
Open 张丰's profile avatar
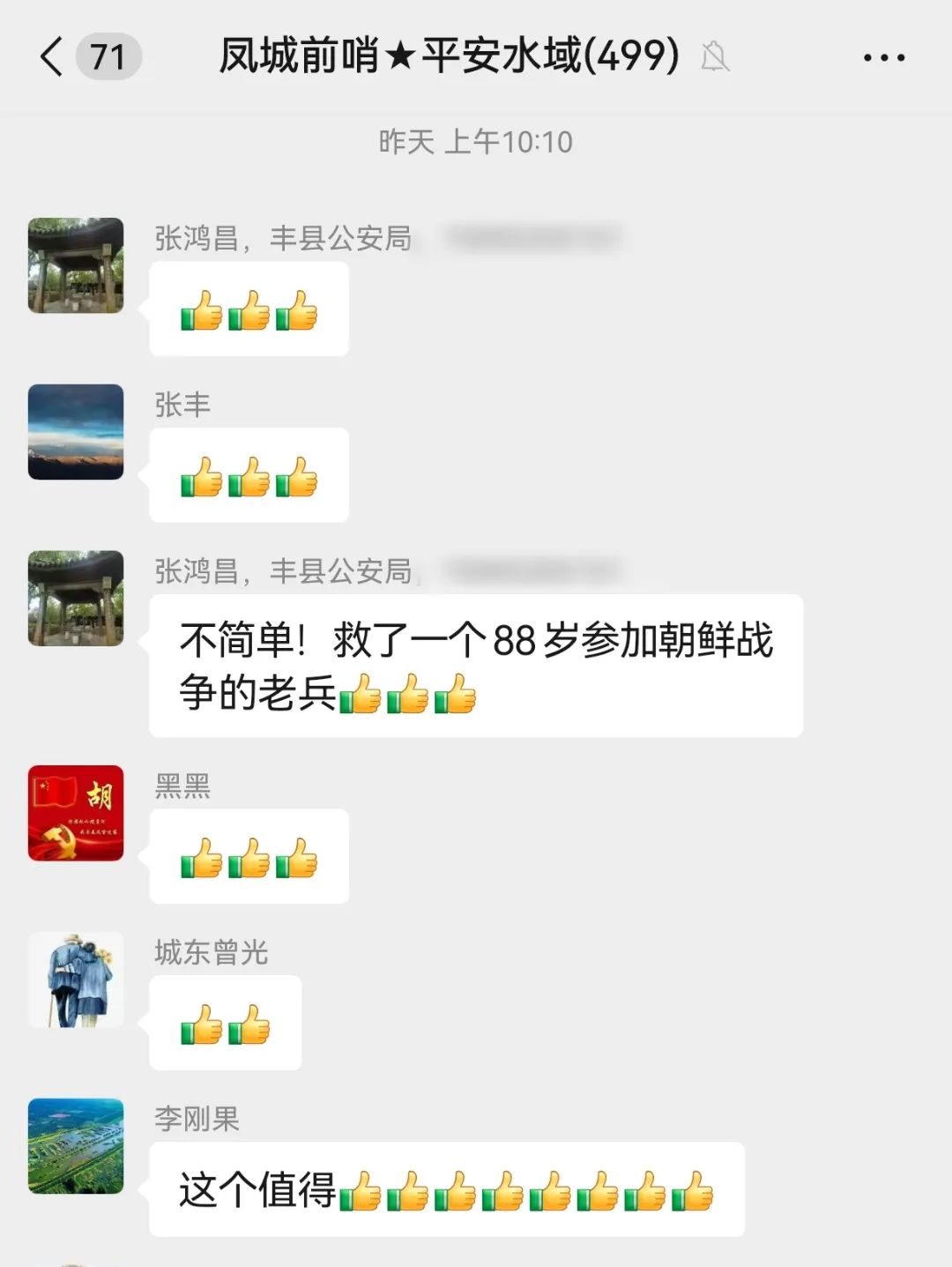click(x=76, y=432)
